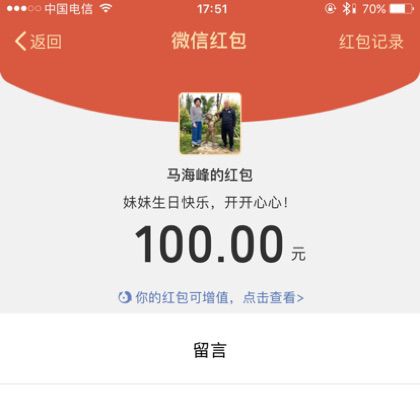This screenshot has height=420, width=420.
Task: Tap 留言 to leave a message
Action: coord(210,350)
